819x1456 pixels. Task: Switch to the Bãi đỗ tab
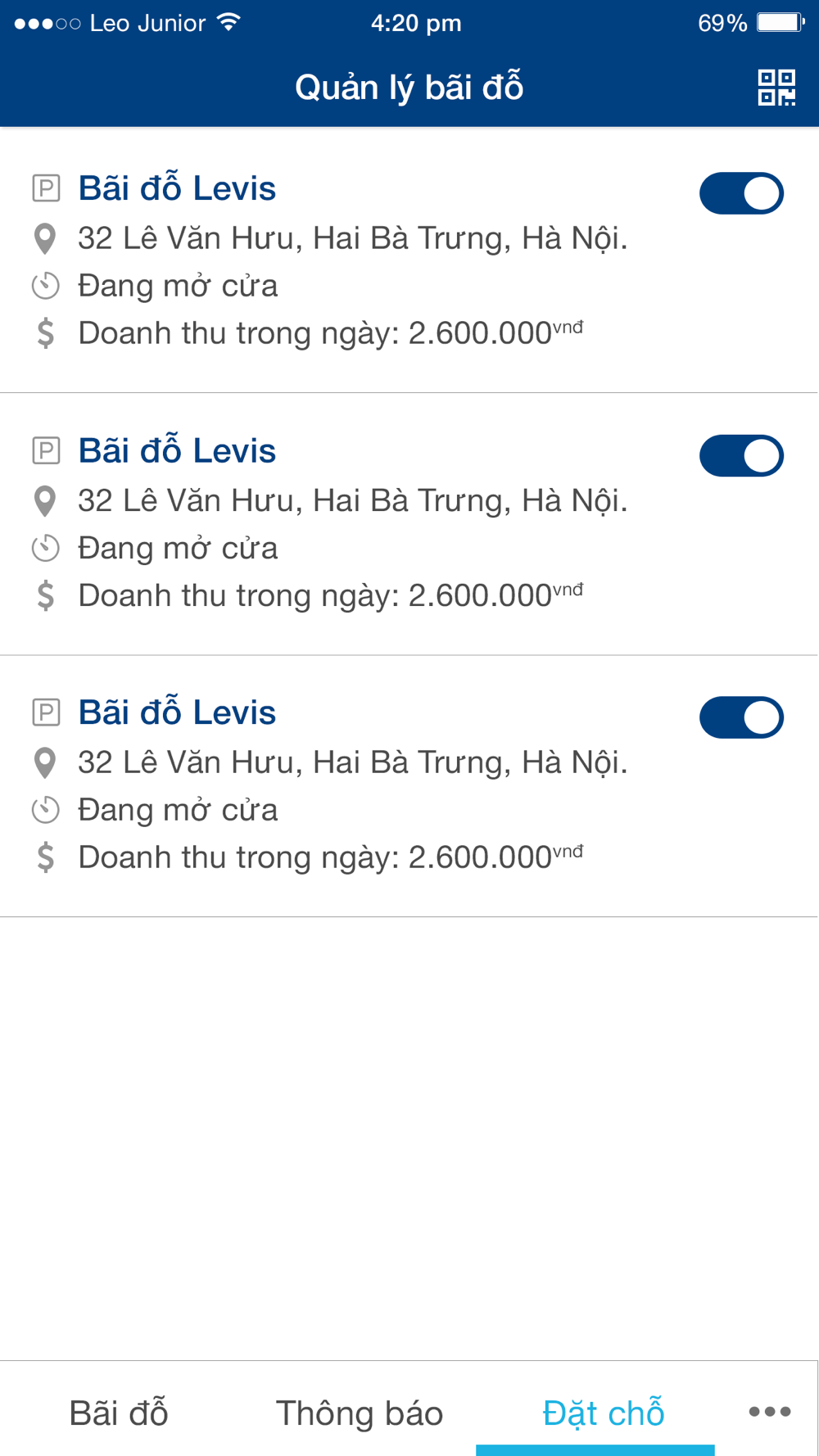[x=119, y=1413]
